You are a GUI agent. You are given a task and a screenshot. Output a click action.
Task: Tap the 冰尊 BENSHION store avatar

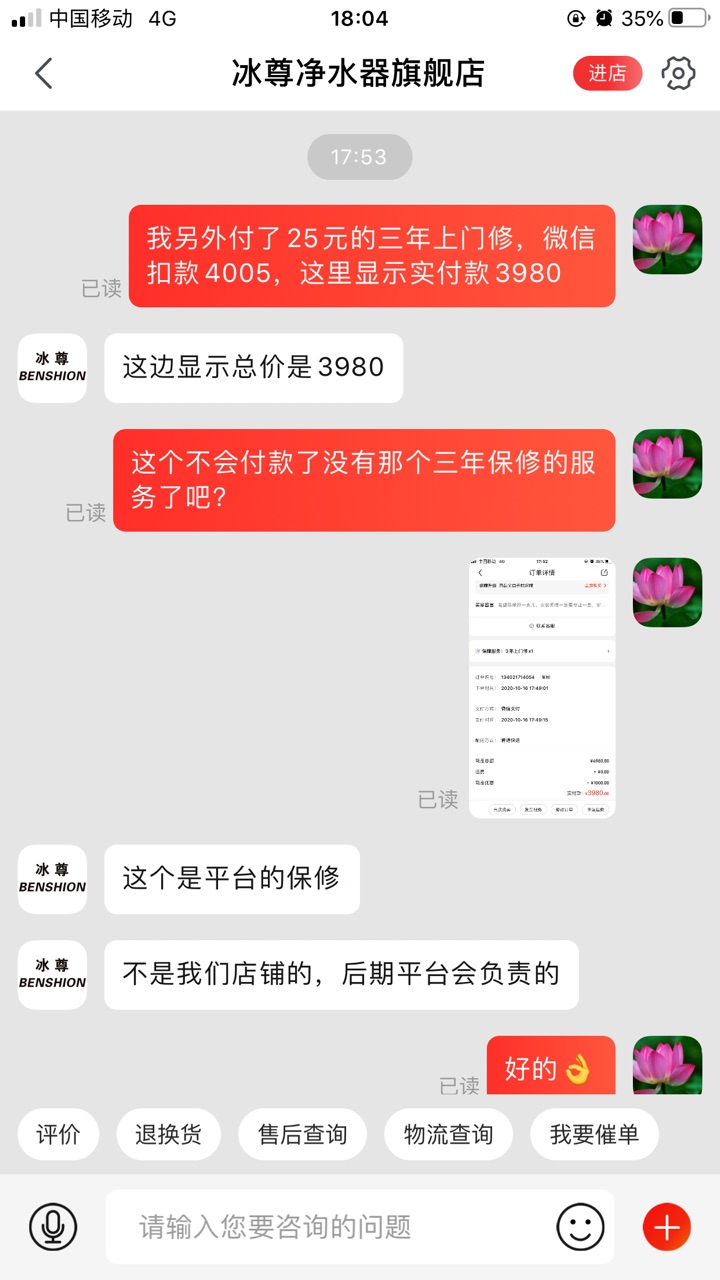click(52, 368)
